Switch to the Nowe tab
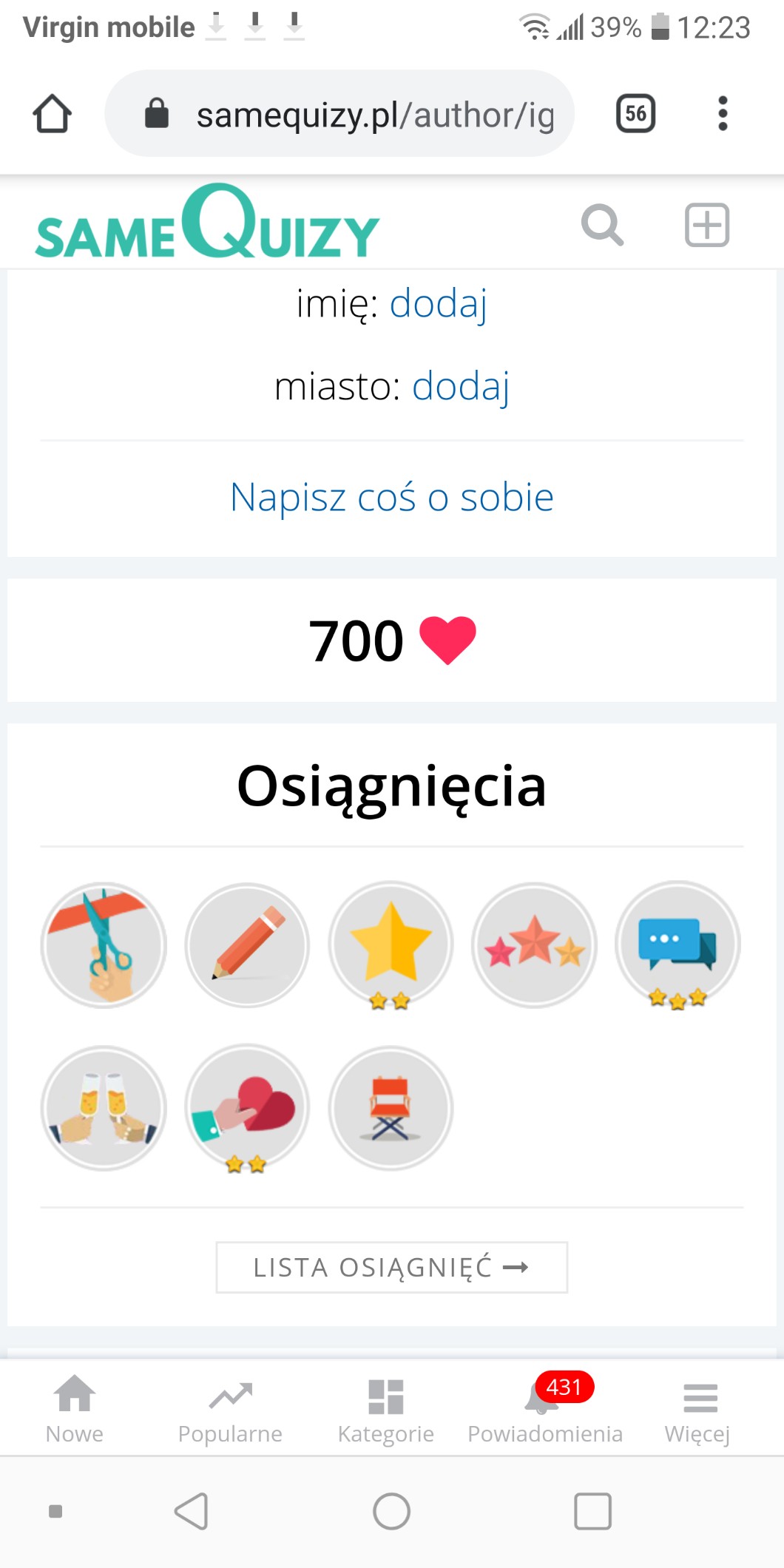This screenshot has width=784, height=1568. [x=75, y=1410]
